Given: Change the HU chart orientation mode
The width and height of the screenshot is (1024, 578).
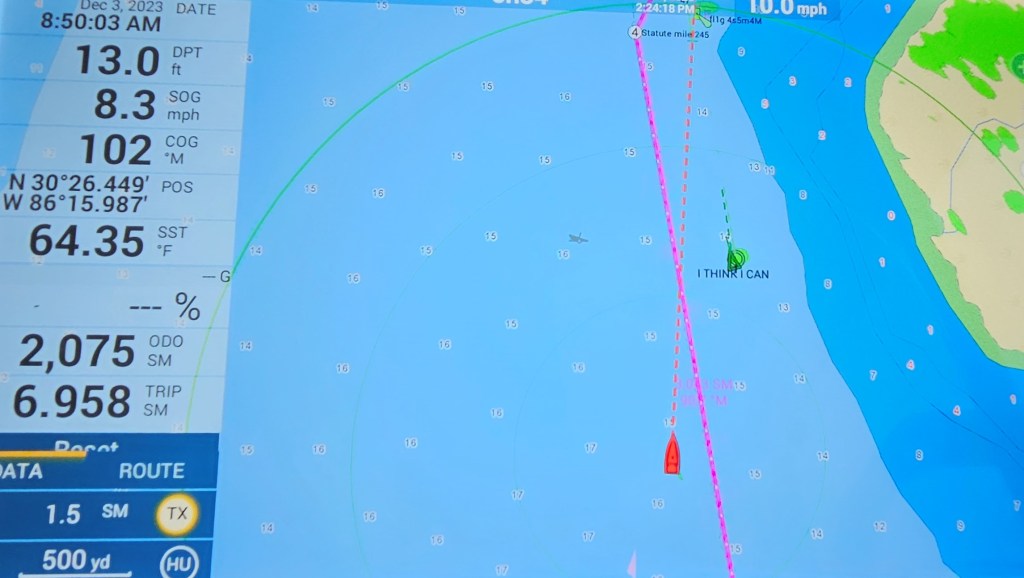Looking at the screenshot, I should [177, 563].
